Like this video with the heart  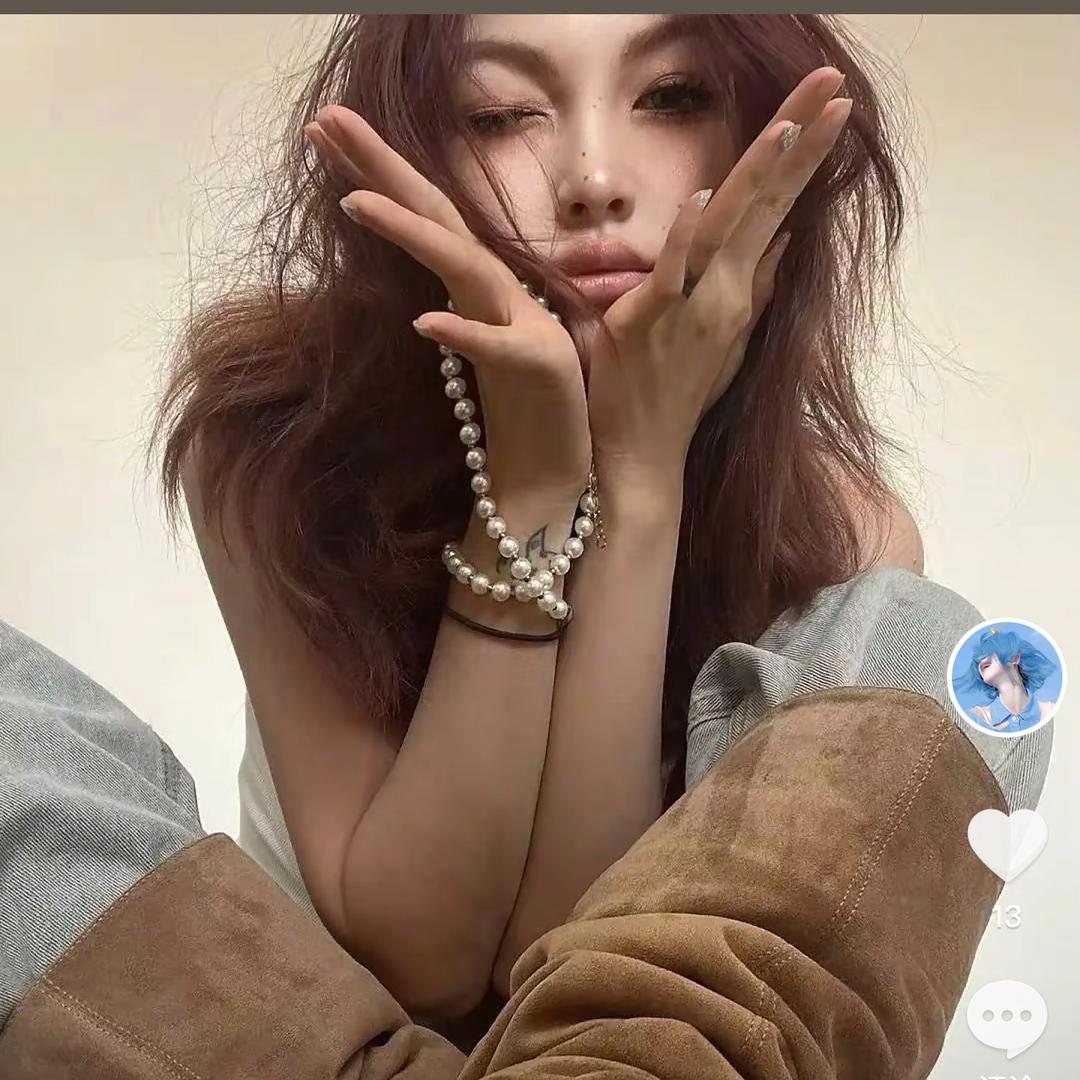pos(1007,844)
